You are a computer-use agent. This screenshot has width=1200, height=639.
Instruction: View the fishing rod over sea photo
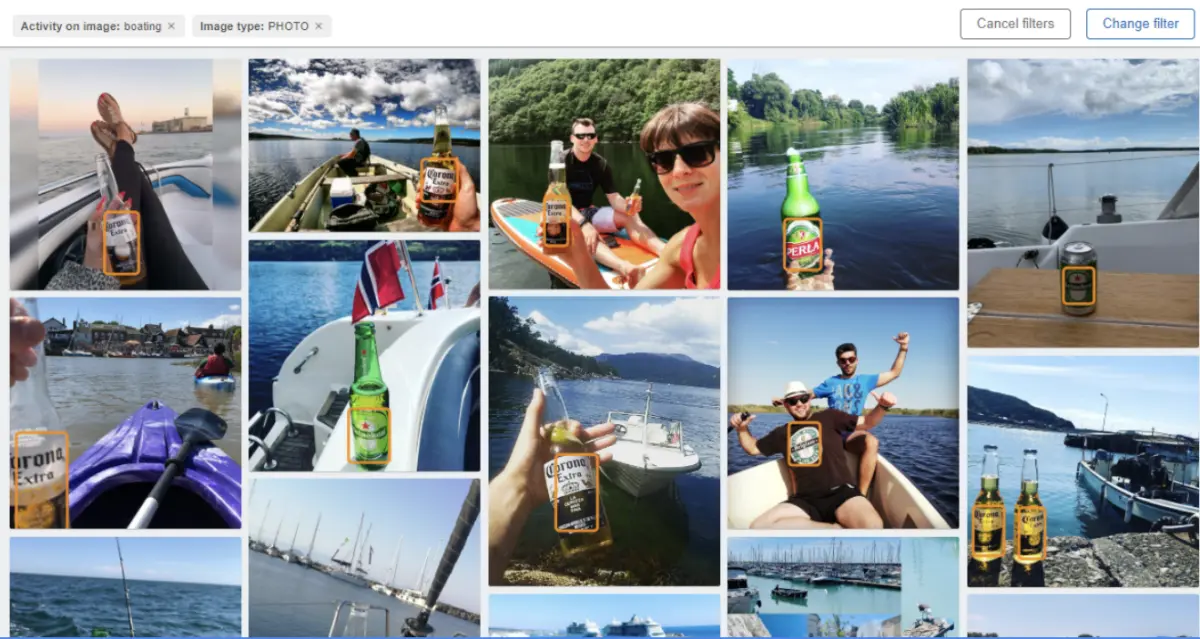[125, 590]
